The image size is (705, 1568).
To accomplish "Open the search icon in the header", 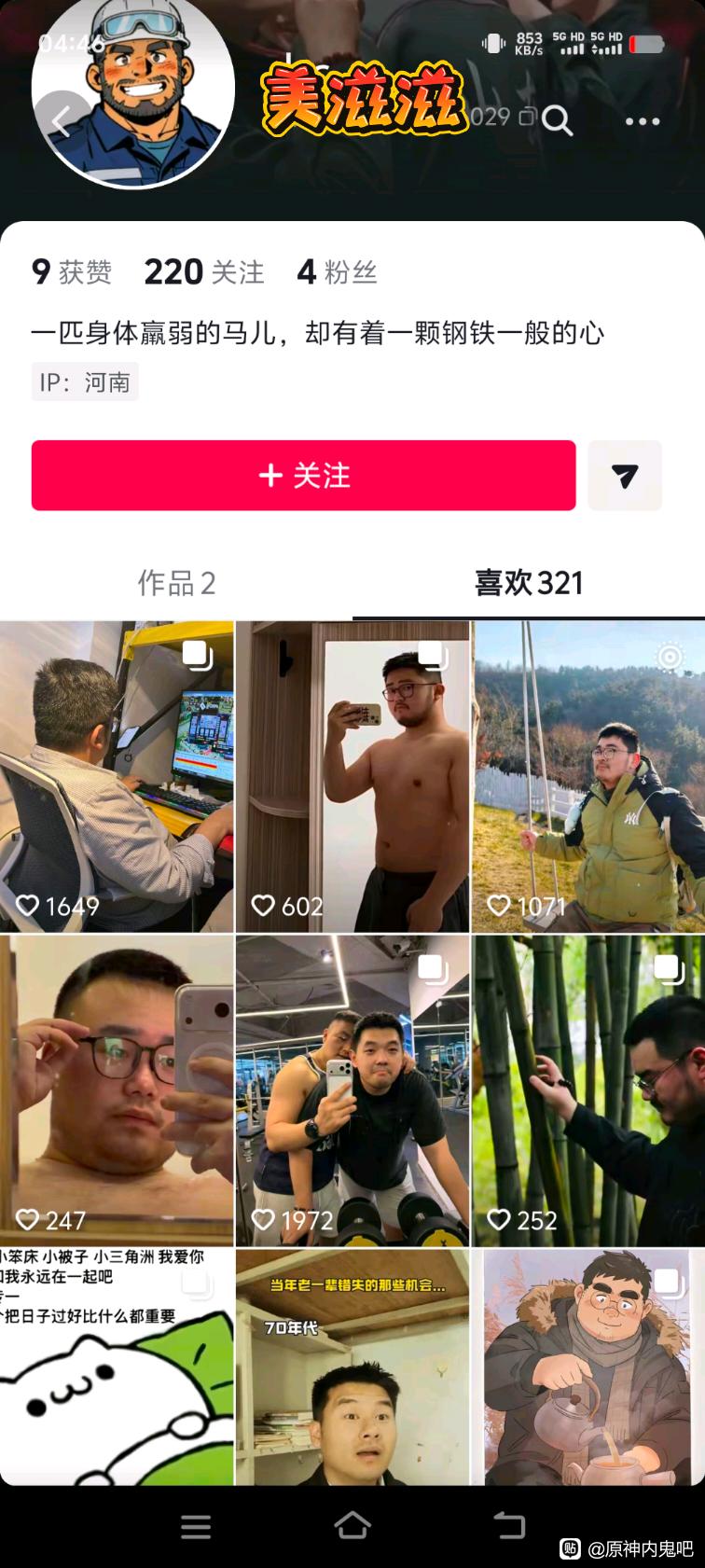I will pyautogui.click(x=557, y=120).
